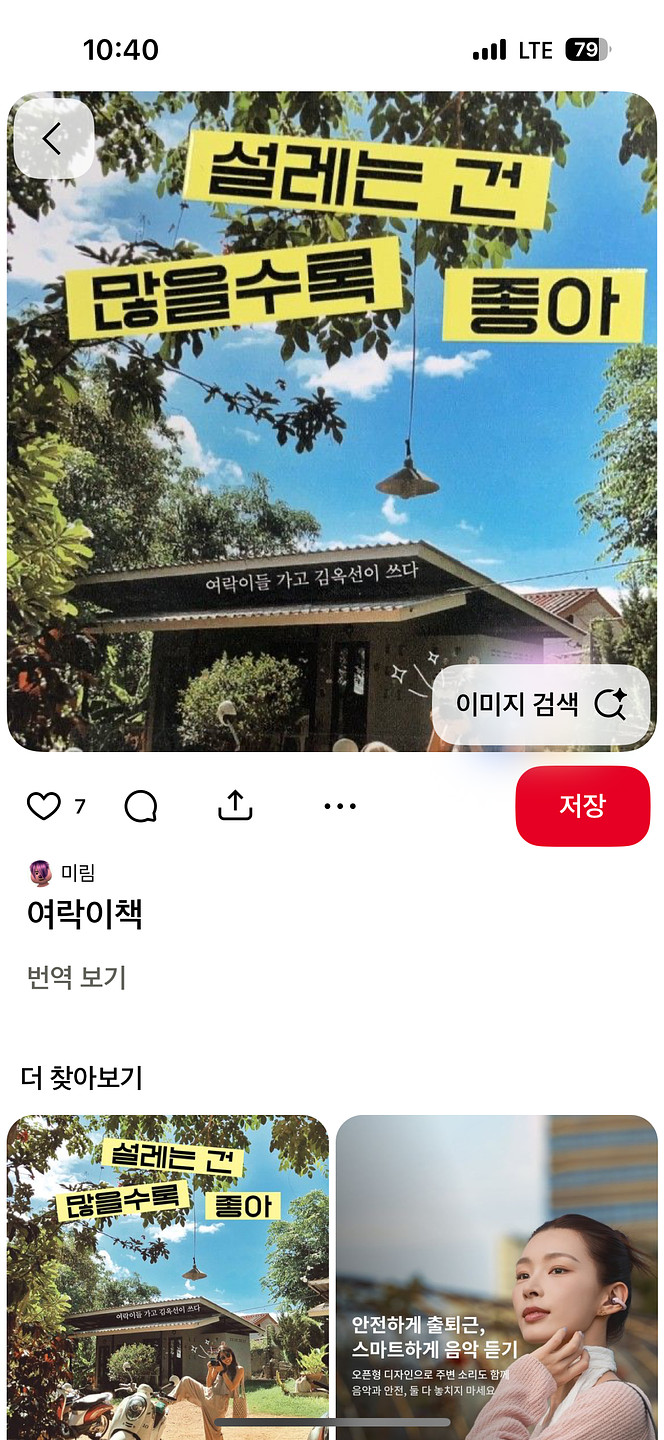Open the three-dot more options menu
664x1440 pixels.
coord(340,806)
